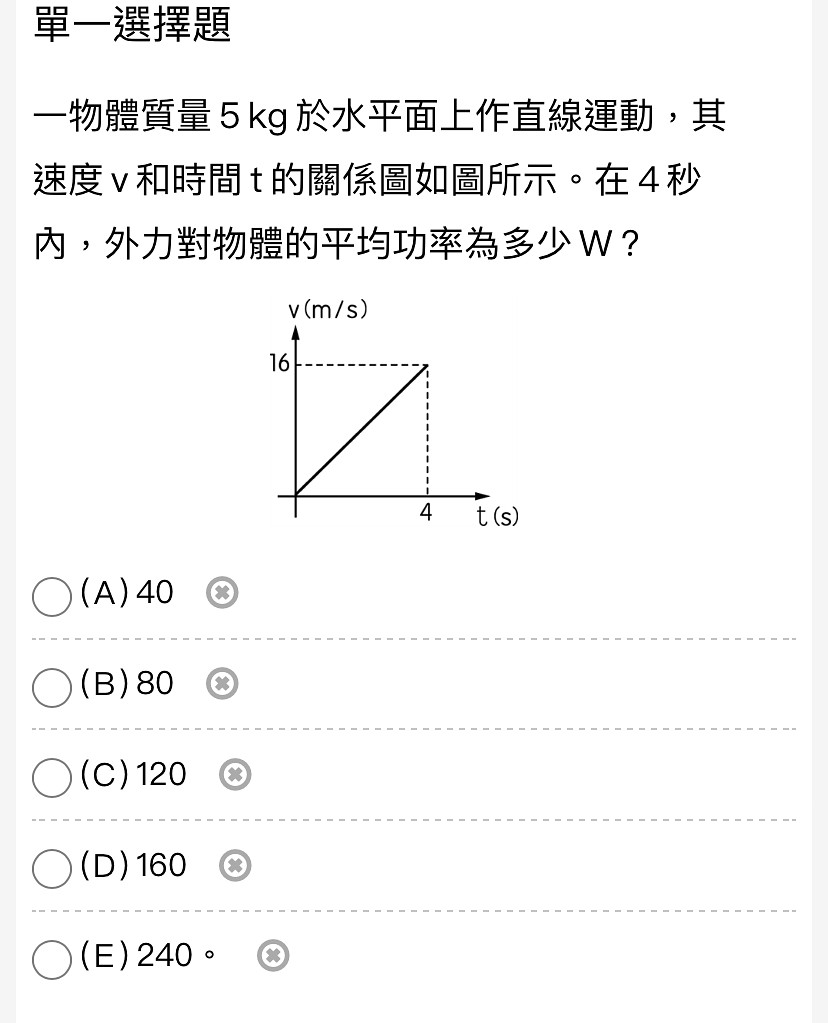Screen dimensions: 828x1023
Task: Pick answer option (C) 120
Action: tap(52, 777)
